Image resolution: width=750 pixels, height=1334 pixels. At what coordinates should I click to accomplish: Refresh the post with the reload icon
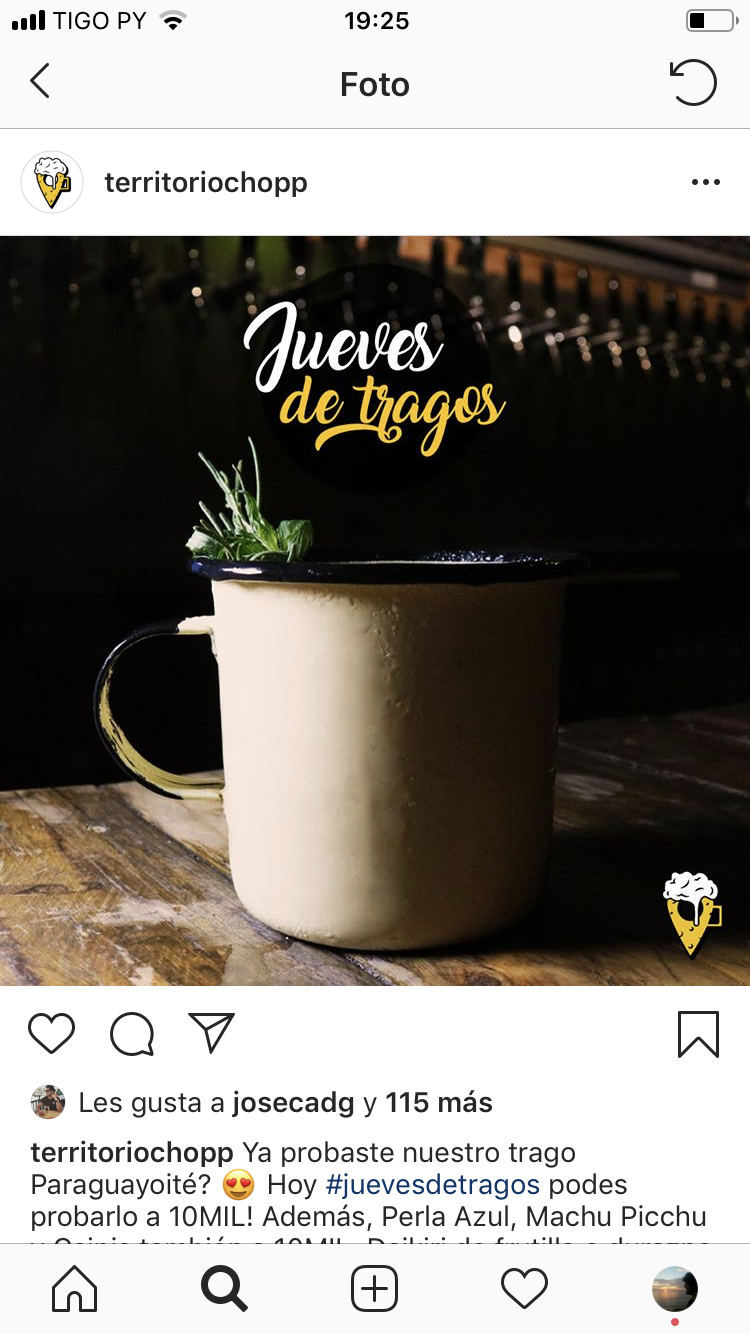tap(693, 82)
